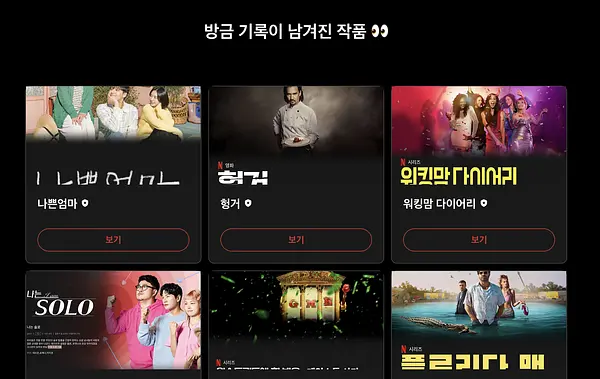Open the 나는 SOLO card
This screenshot has height=379, width=600.
point(113,325)
